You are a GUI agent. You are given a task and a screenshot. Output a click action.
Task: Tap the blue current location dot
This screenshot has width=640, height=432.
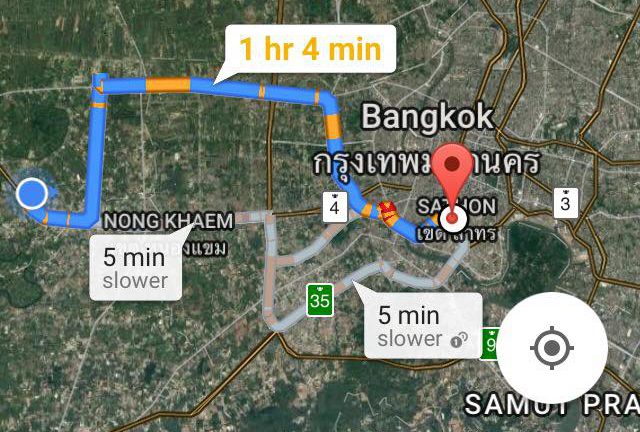pyautogui.click(x=33, y=192)
